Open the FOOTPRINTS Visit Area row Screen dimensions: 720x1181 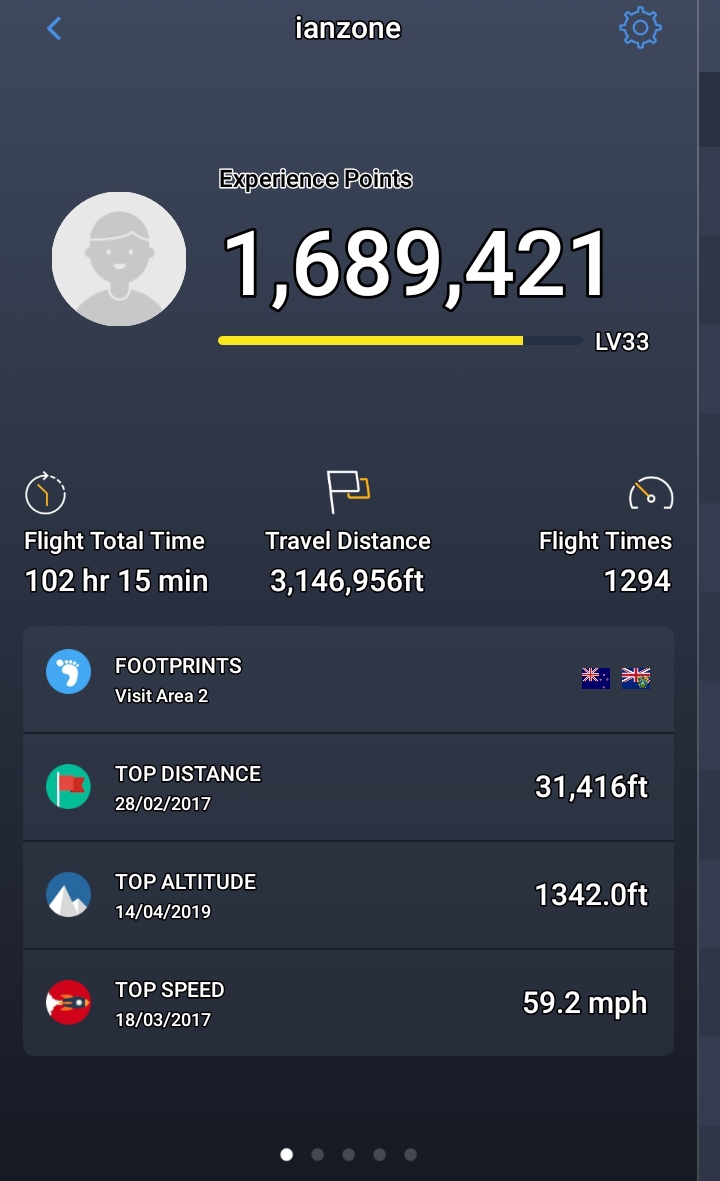348,679
